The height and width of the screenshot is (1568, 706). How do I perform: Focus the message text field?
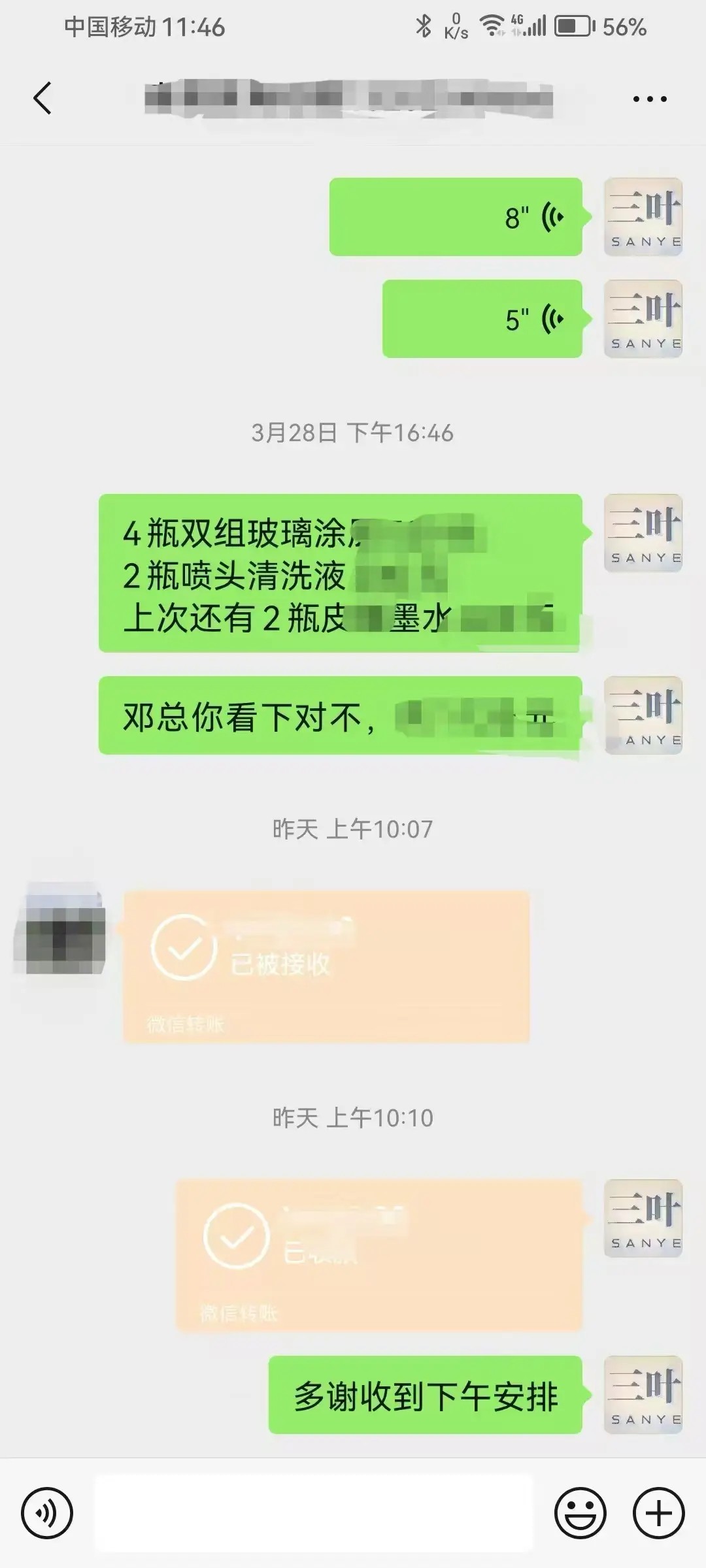point(314,1512)
